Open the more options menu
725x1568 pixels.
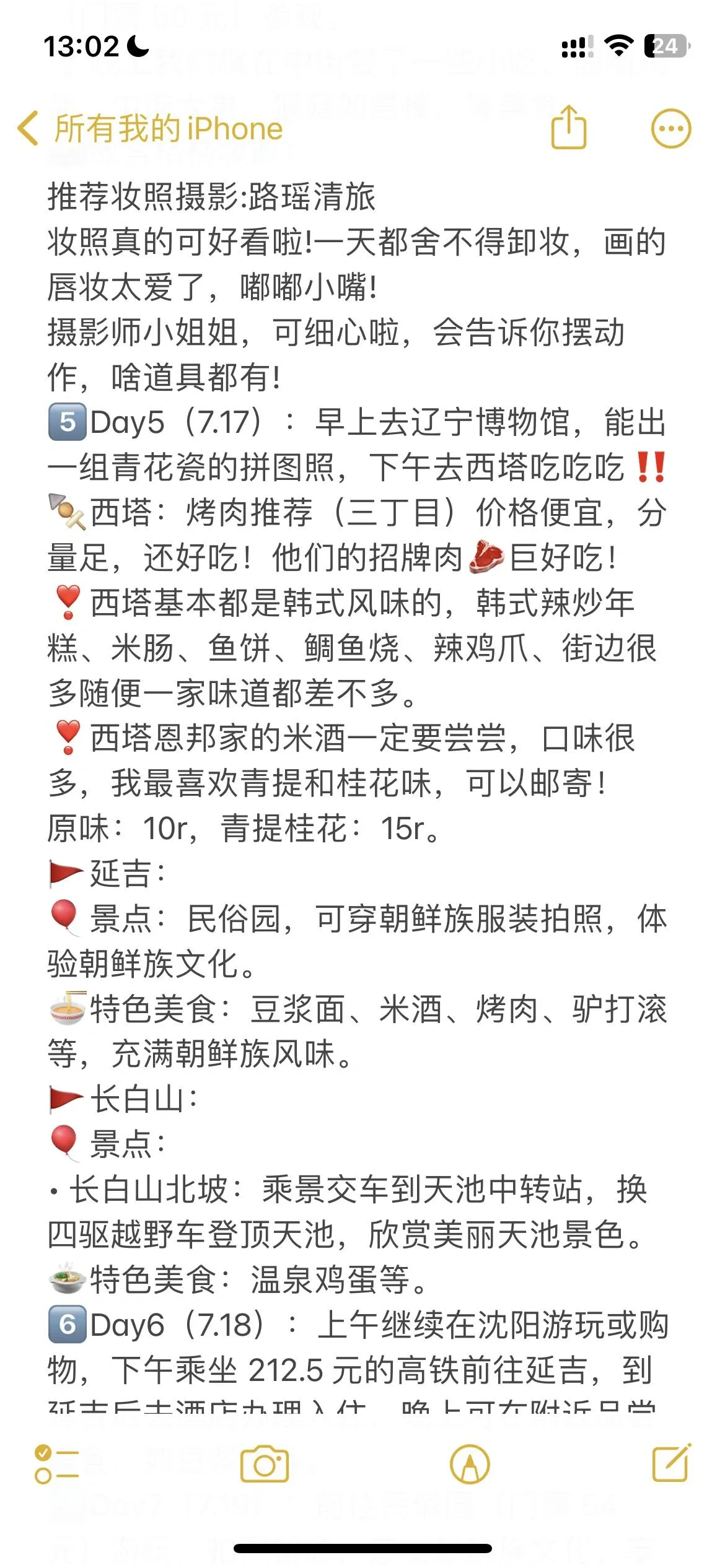point(670,129)
